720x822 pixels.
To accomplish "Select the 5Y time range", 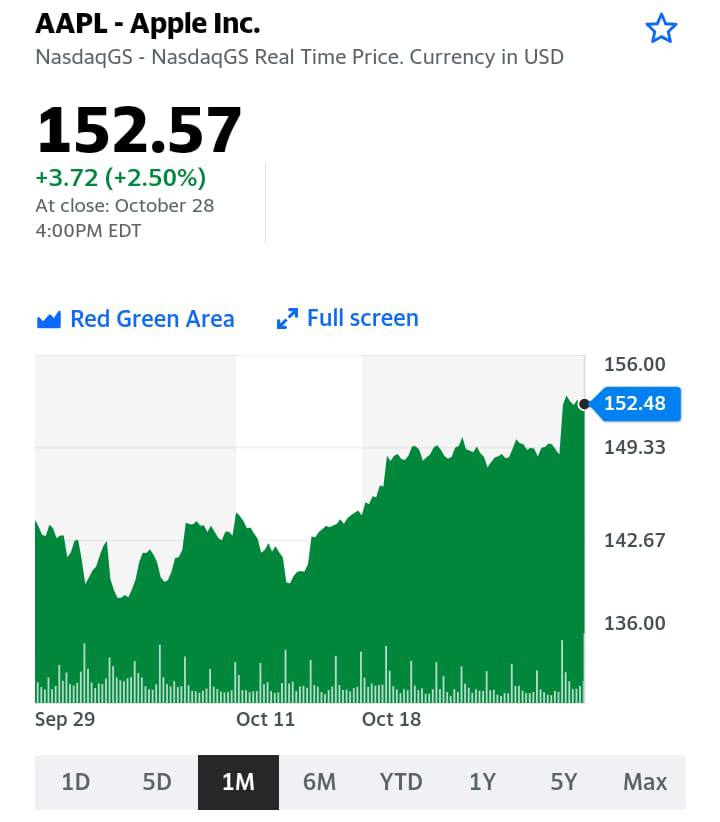I will [x=563, y=782].
